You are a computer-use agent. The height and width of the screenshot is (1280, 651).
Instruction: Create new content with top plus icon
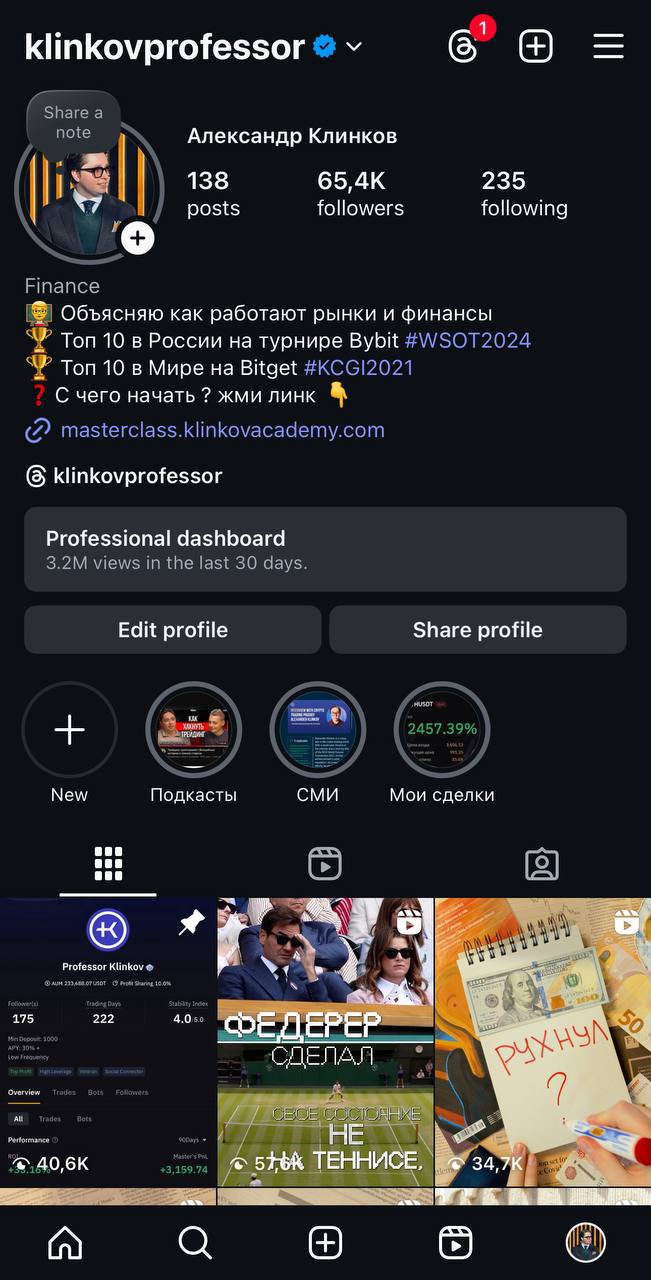tap(536, 46)
